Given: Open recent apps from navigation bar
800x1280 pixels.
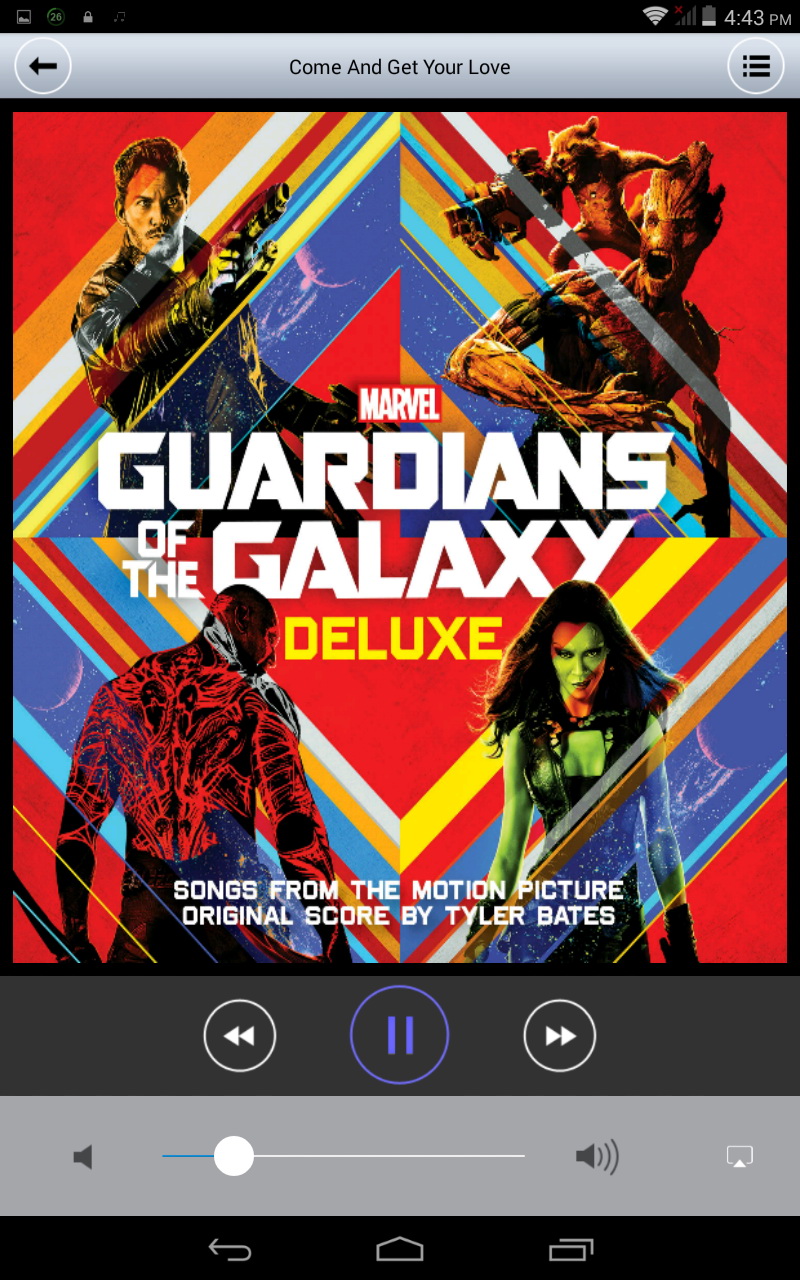Looking at the screenshot, I should pos(571,1249).
